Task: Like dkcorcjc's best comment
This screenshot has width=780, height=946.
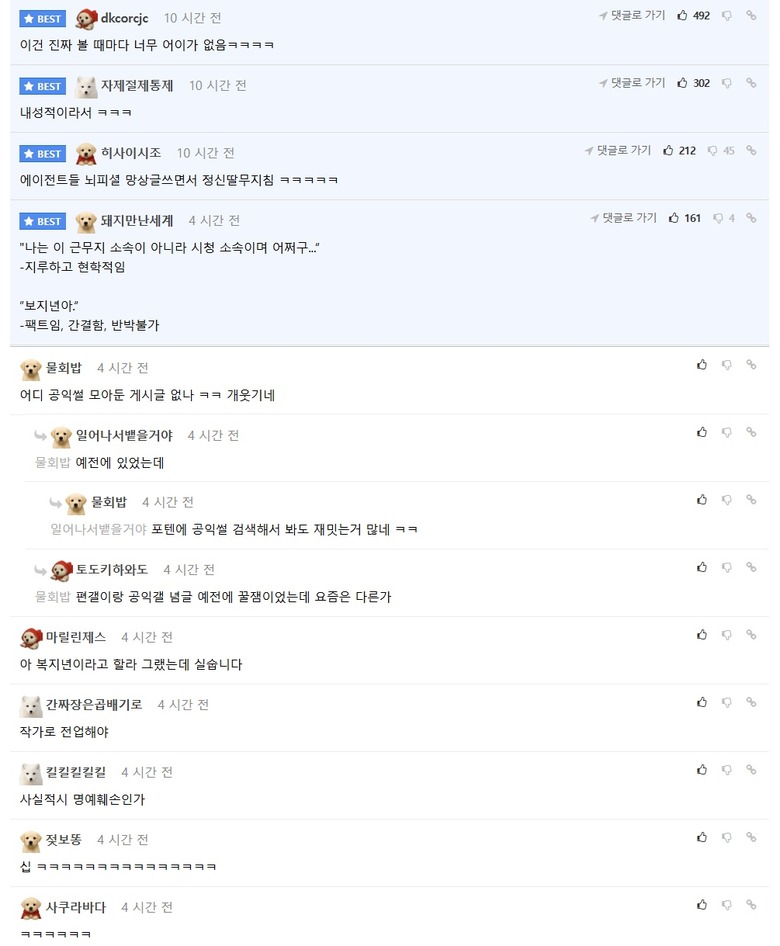Action: click(x=683, y=16)
